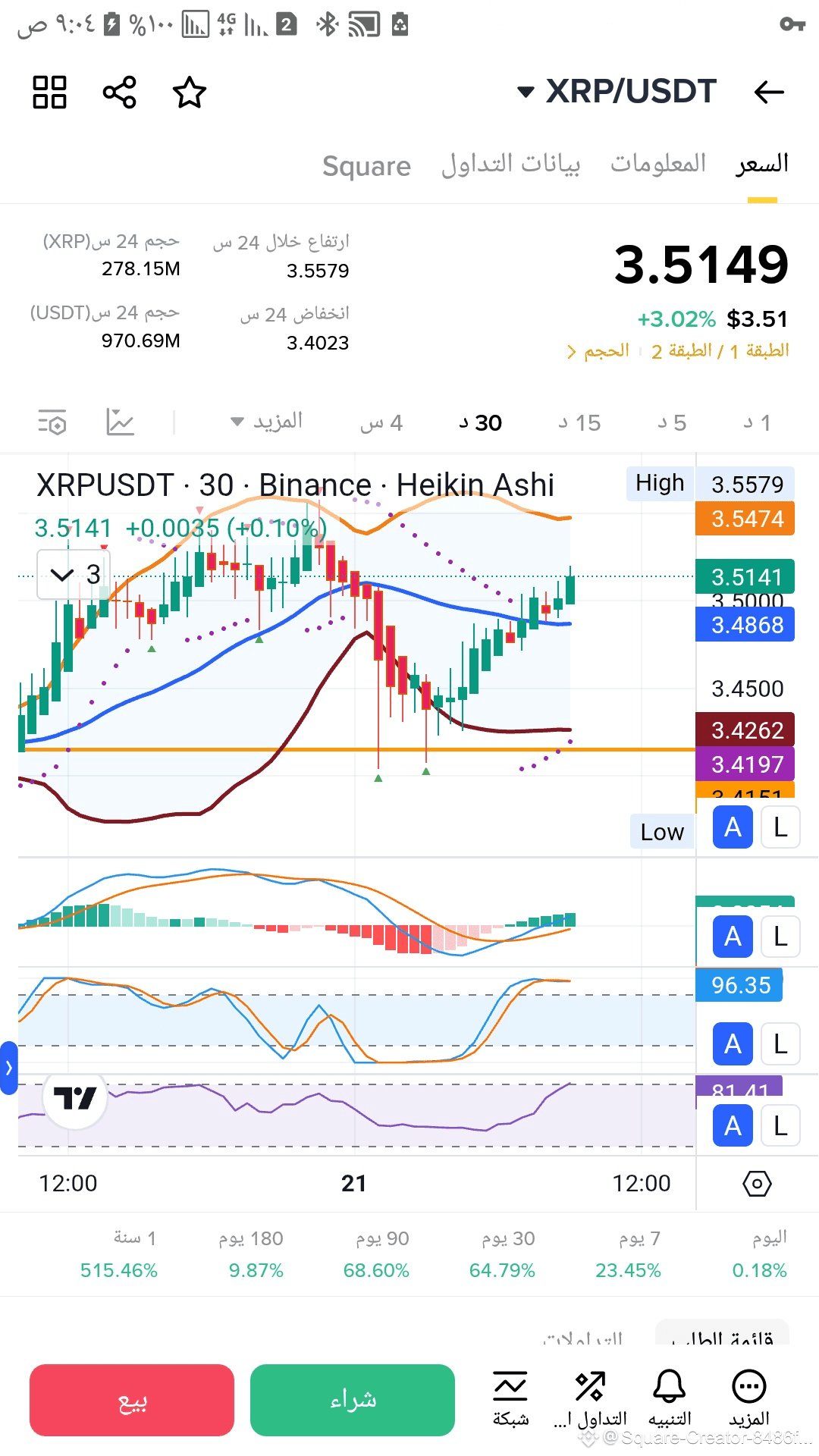This screenshot has height=1456, width=819.
Task: Expand the المزيد intervals dropdown
Action: coord(266,421)
